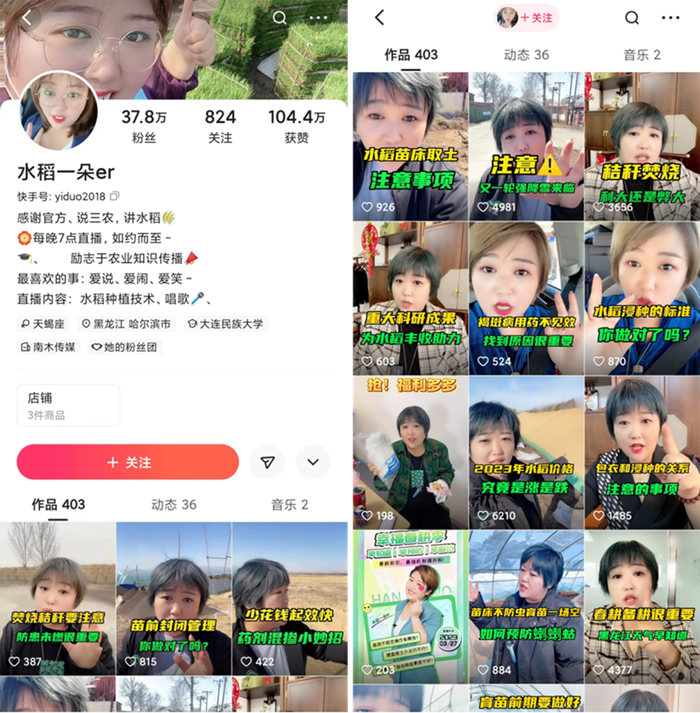Play the 焚烧秸秆要注意 video
The height and width of the screenshot is (713, 700).
tap(58, 598)
